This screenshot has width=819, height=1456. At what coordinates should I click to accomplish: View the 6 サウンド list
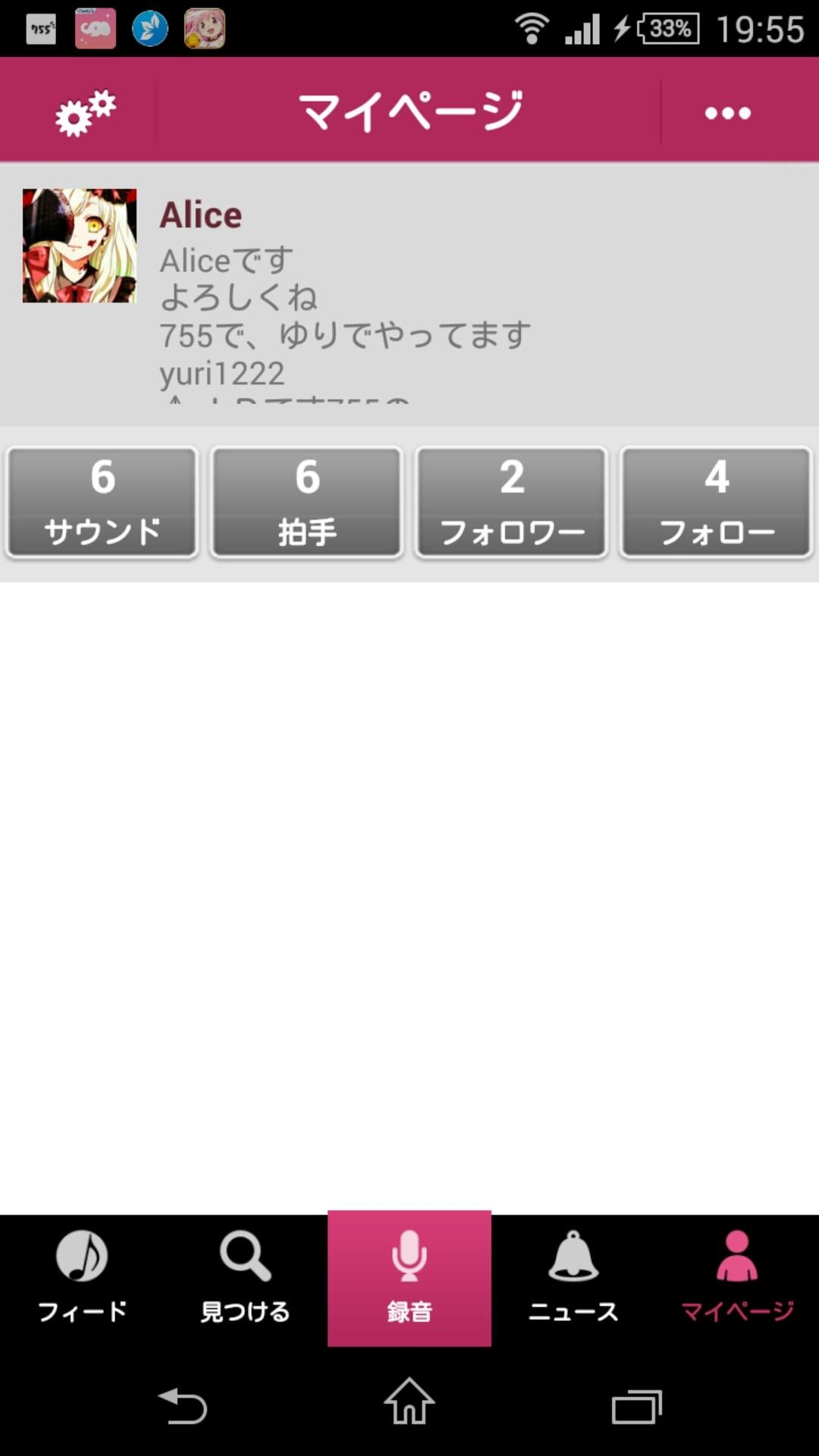pos(102,502)
